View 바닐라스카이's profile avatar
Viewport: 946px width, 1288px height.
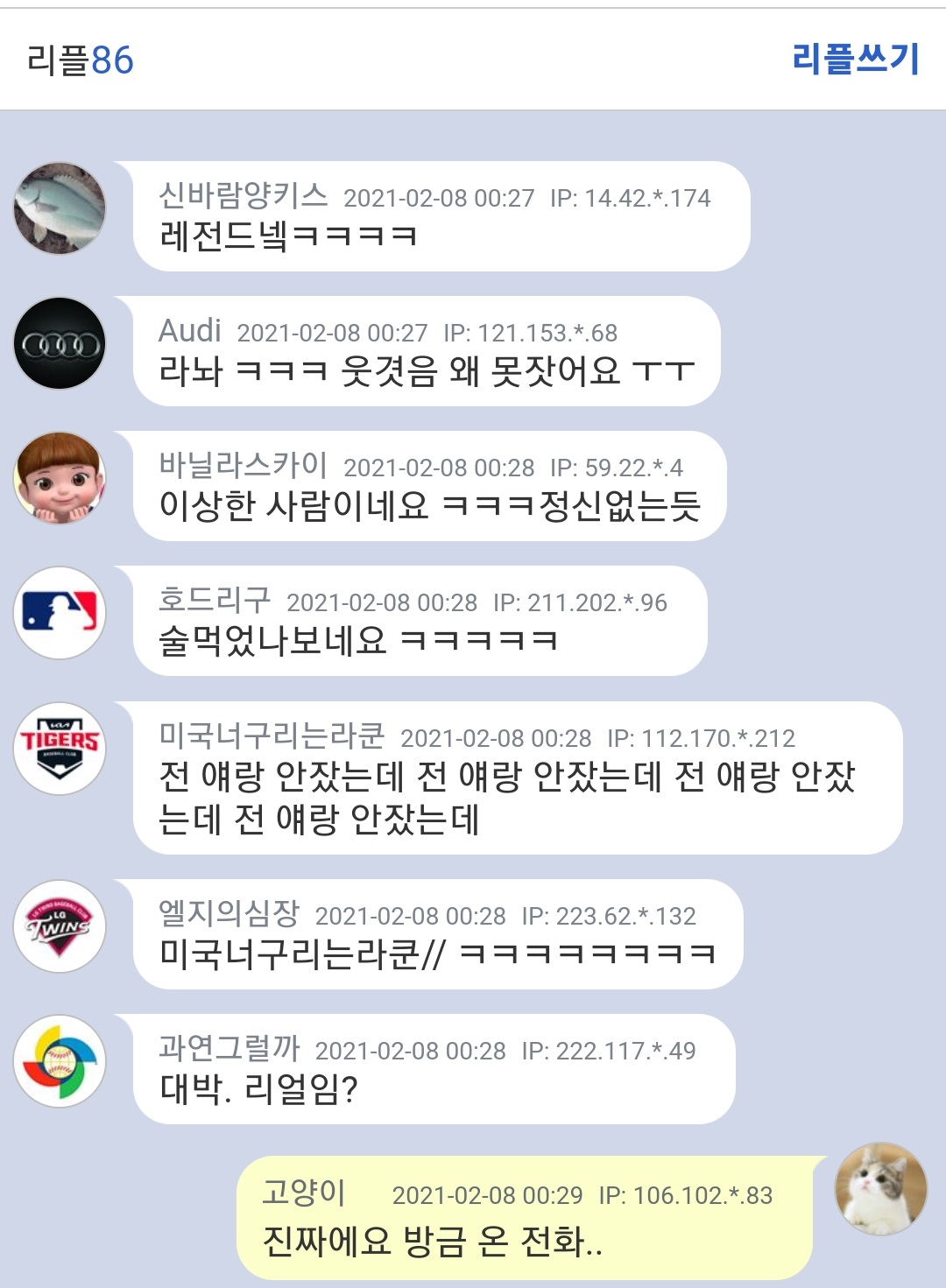tap(60, 478)
